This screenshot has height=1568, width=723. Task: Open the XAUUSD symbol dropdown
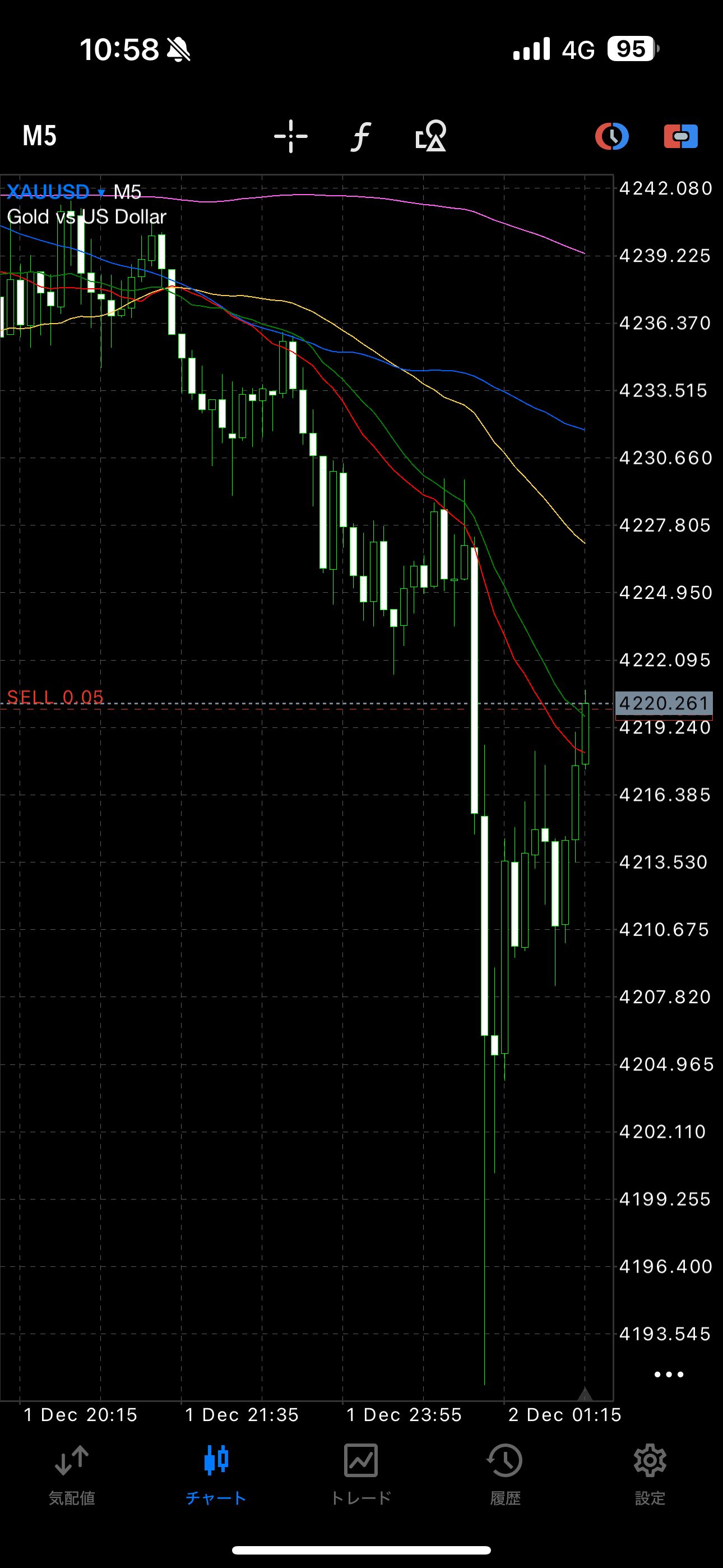(56, 192)
